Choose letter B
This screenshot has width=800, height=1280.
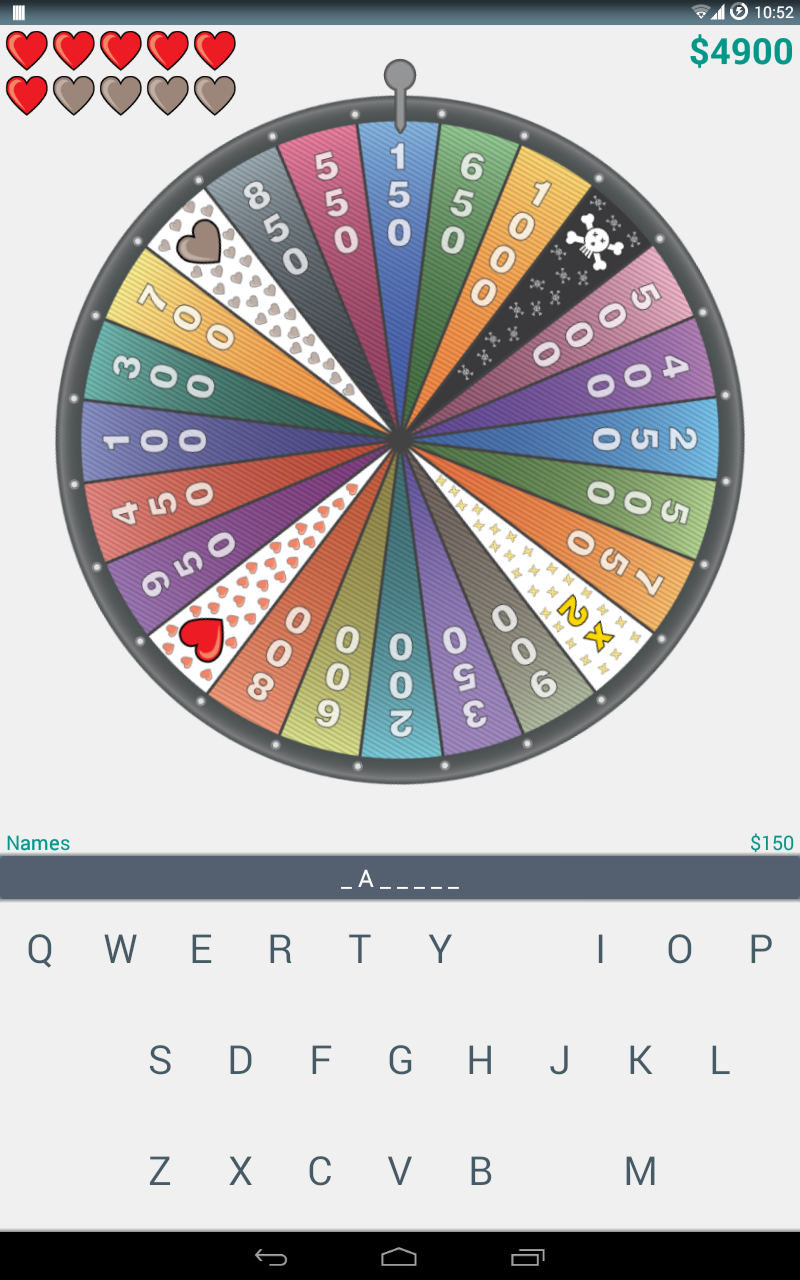480,1171
